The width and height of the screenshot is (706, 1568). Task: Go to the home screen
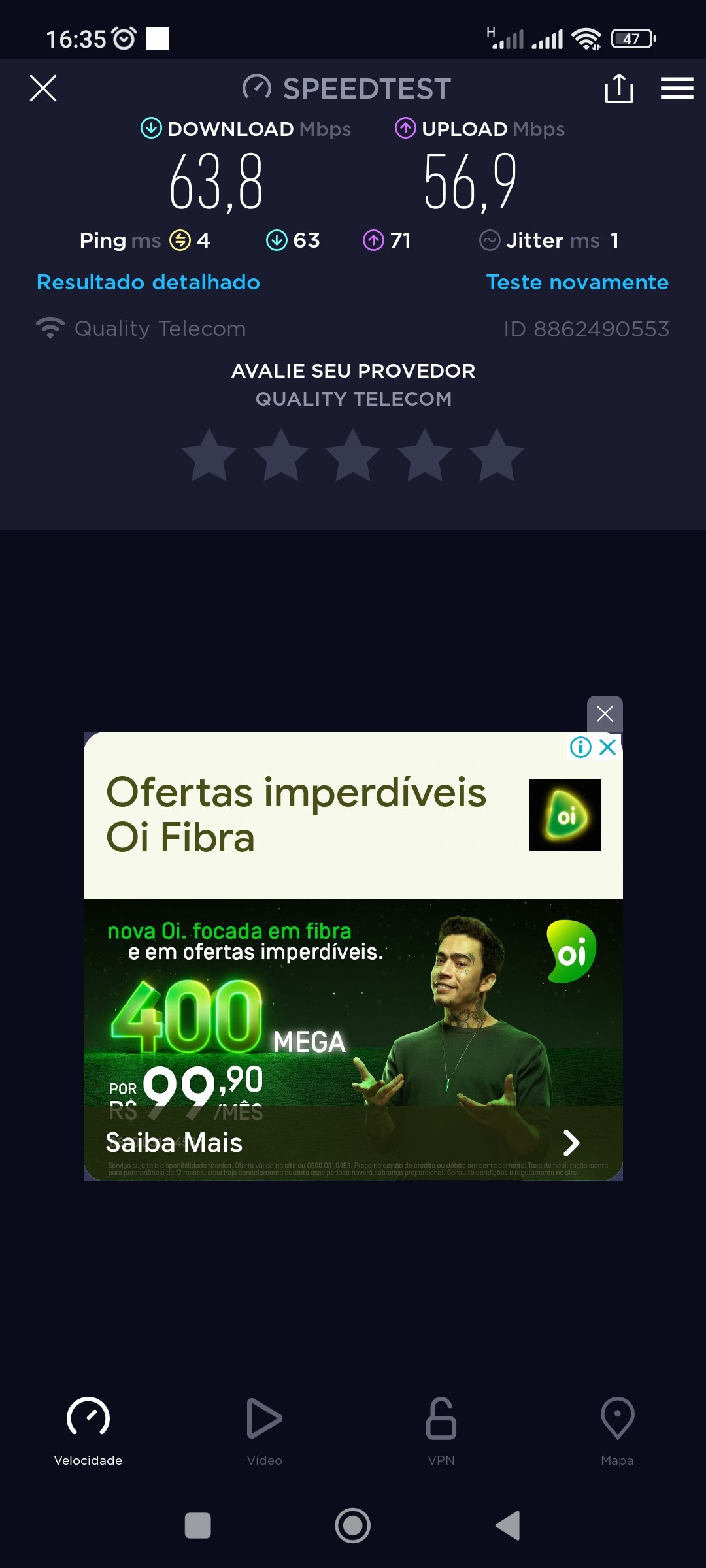353,1526
